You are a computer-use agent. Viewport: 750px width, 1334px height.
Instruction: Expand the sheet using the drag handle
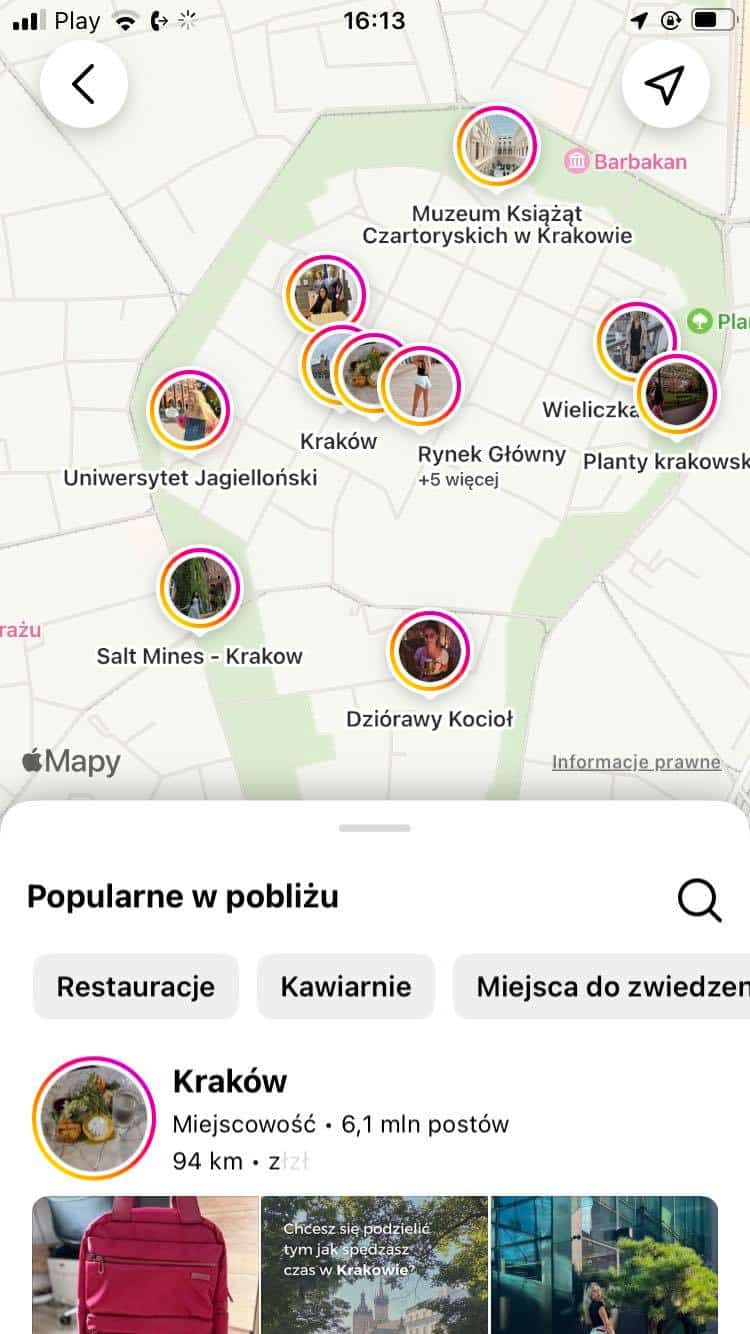click(375, 828)
